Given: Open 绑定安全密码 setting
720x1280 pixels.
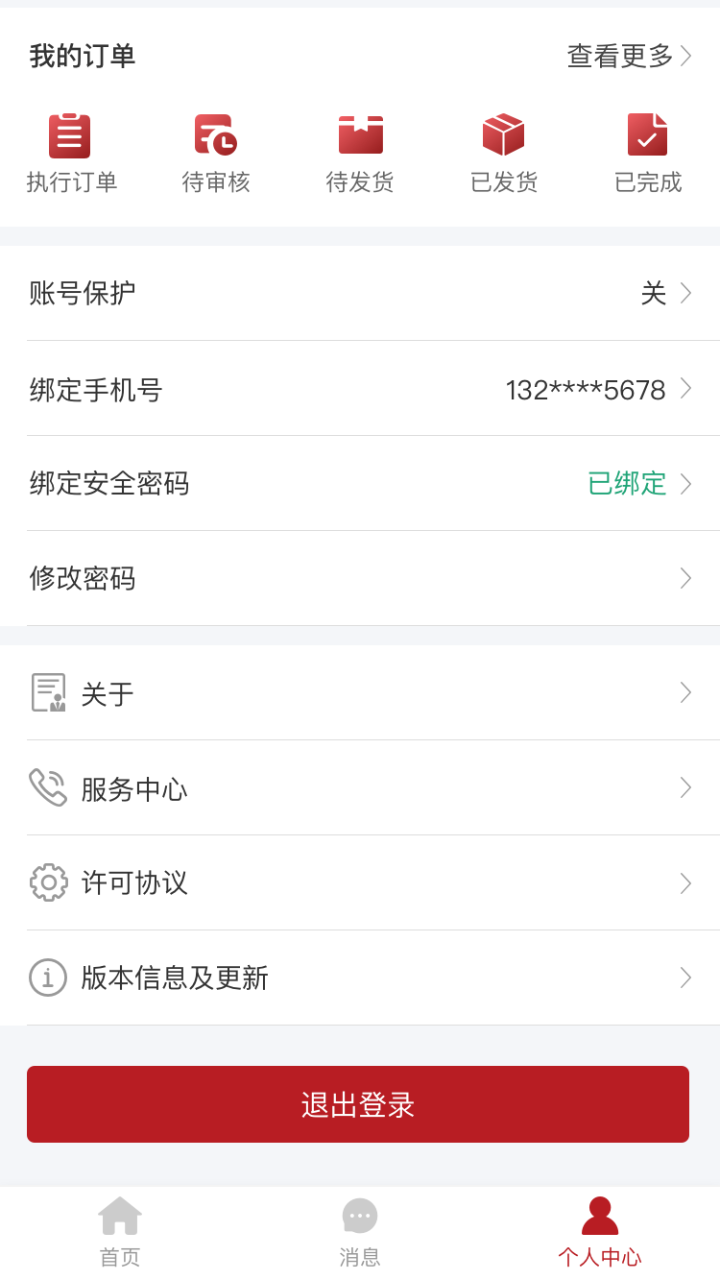Looking at the screenshot, I should coord(360,483).
